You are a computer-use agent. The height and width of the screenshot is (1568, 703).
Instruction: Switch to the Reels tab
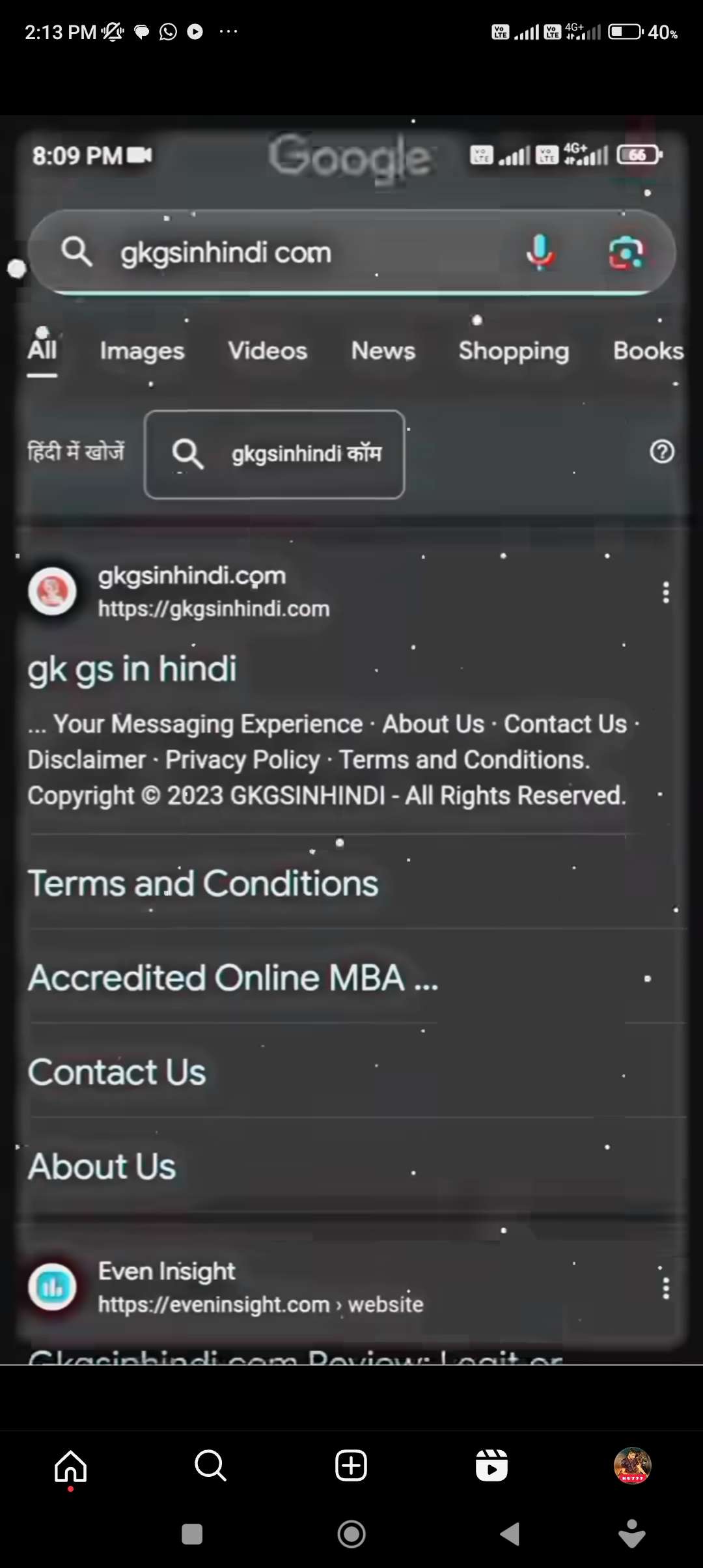pos(491,1465)
